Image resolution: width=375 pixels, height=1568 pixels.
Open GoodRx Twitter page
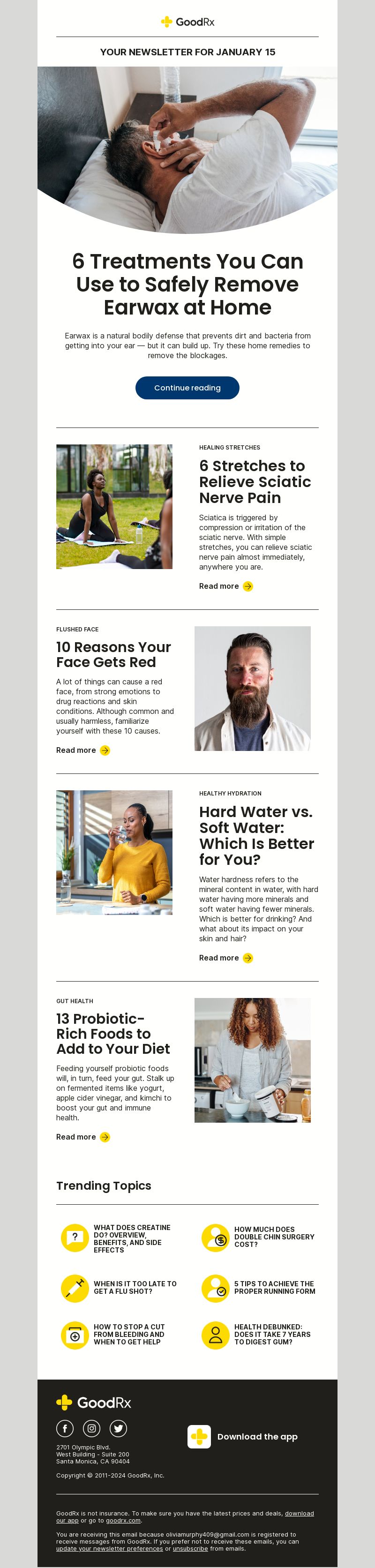tap(118, 1428)
